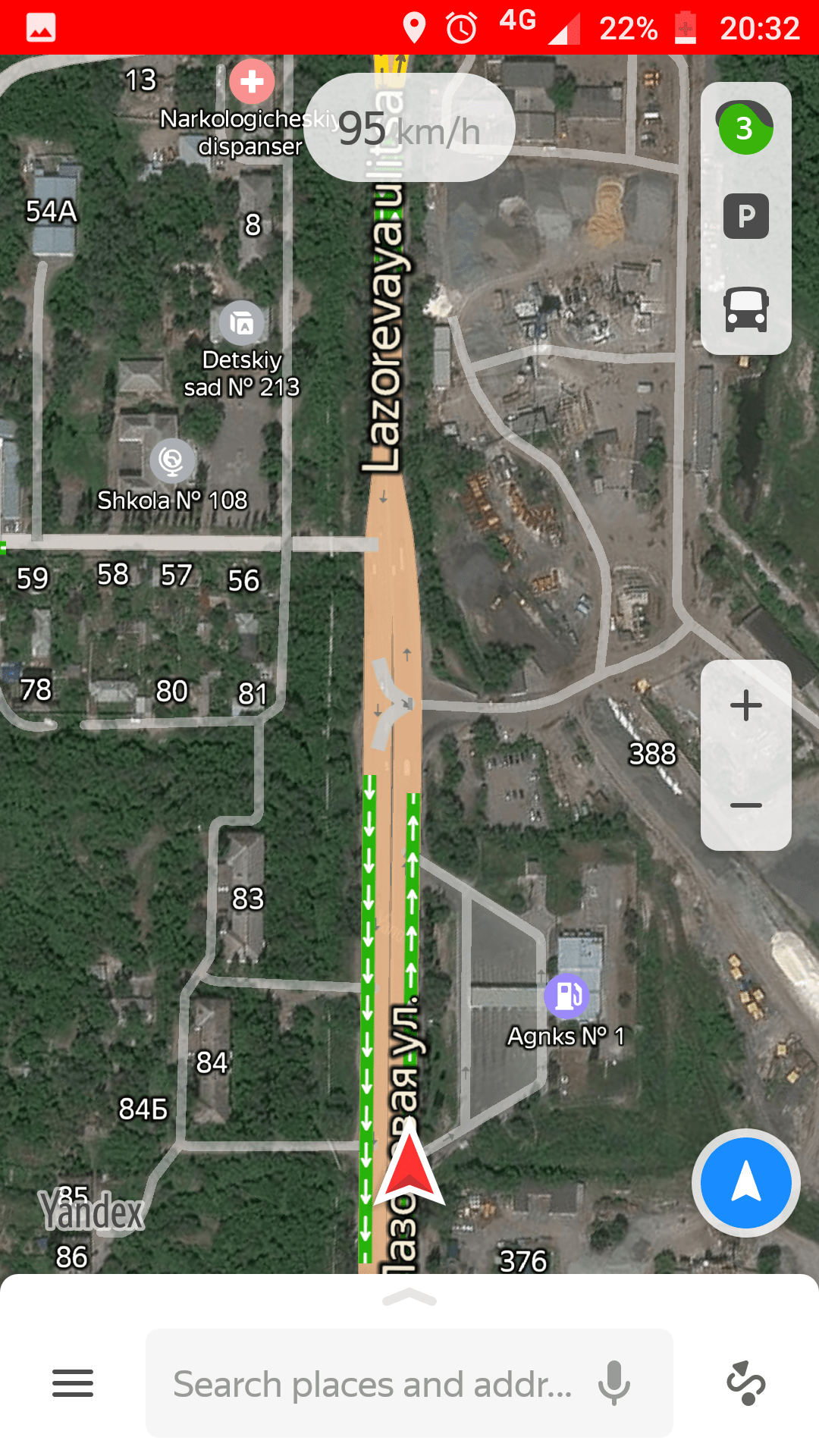Show parking spots on the map
This screenshot has height=1456, width=819.
click(x=746, y=217)
